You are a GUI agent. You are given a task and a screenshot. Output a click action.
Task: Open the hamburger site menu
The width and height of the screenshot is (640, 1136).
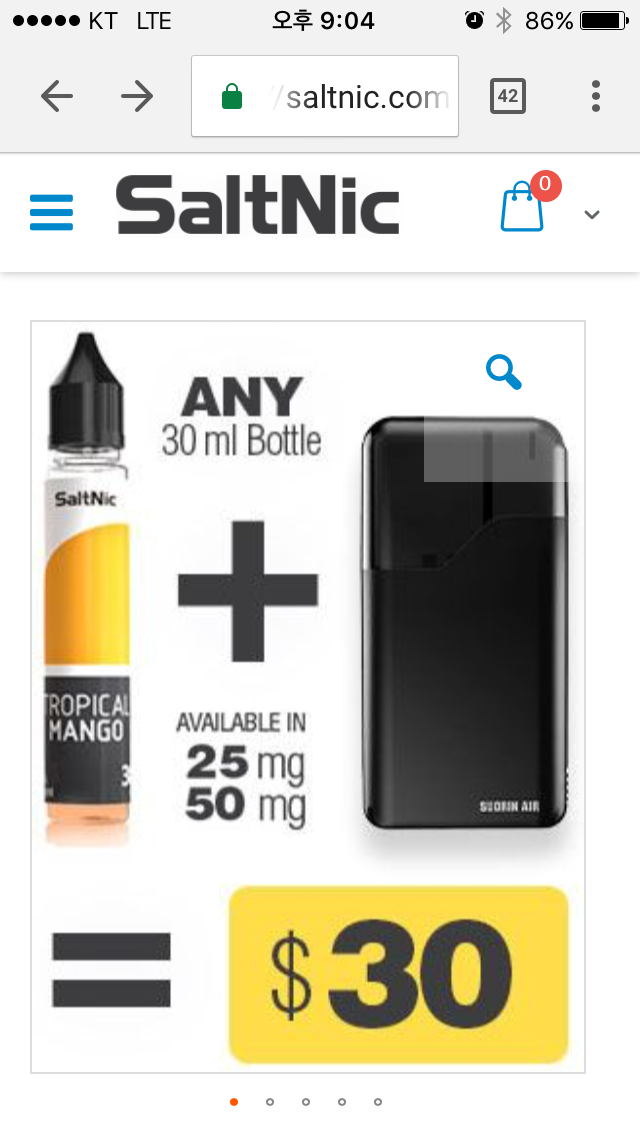click(52, 212)
